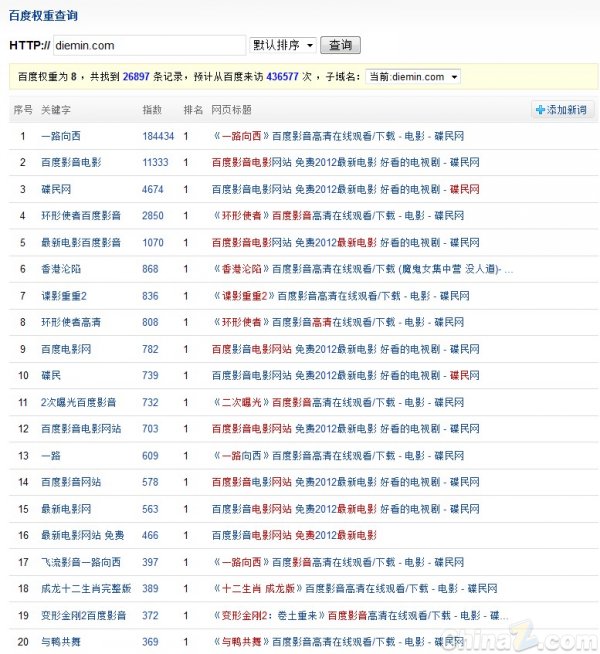Open the 当前:diemin.com subdomain dropdown

click(x=413, y=77)
